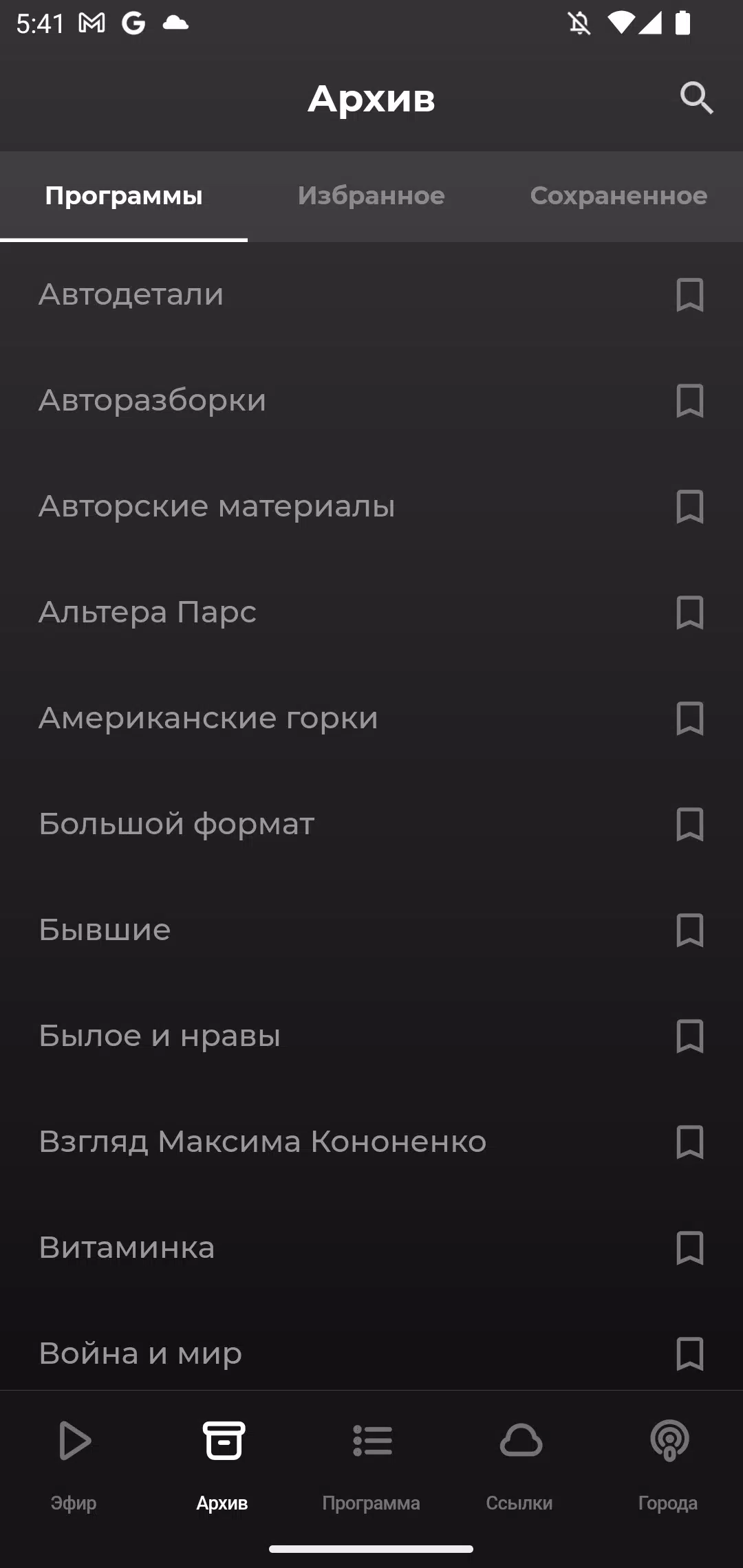Bookmark Былое и нравы
The height and width of the screenshot is (1568, 743).
tap(689, 1036)
